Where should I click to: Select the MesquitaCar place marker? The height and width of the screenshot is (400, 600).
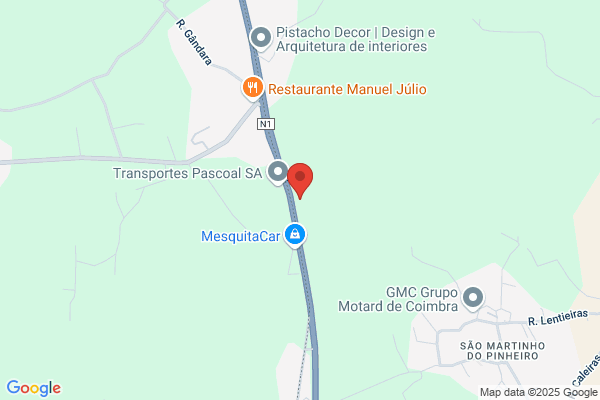click(x=294, y=236)
